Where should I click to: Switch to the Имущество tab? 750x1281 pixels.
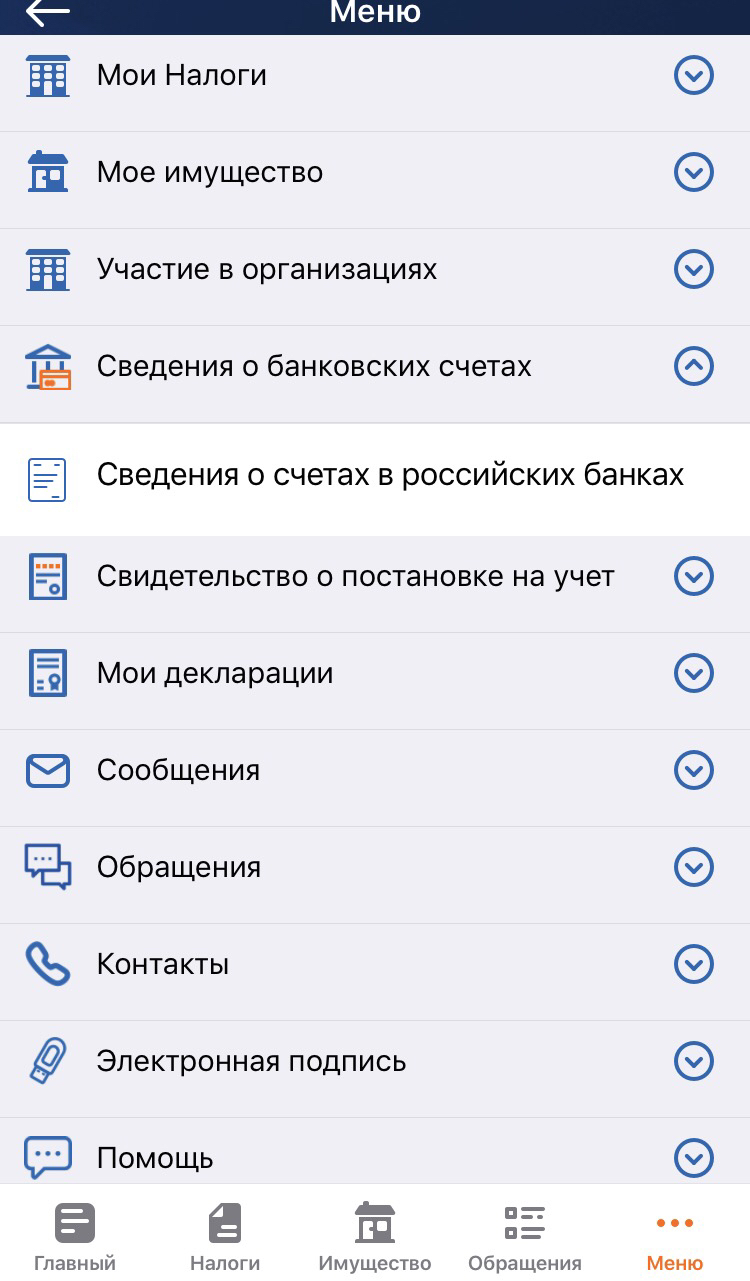click(375, 1236)
